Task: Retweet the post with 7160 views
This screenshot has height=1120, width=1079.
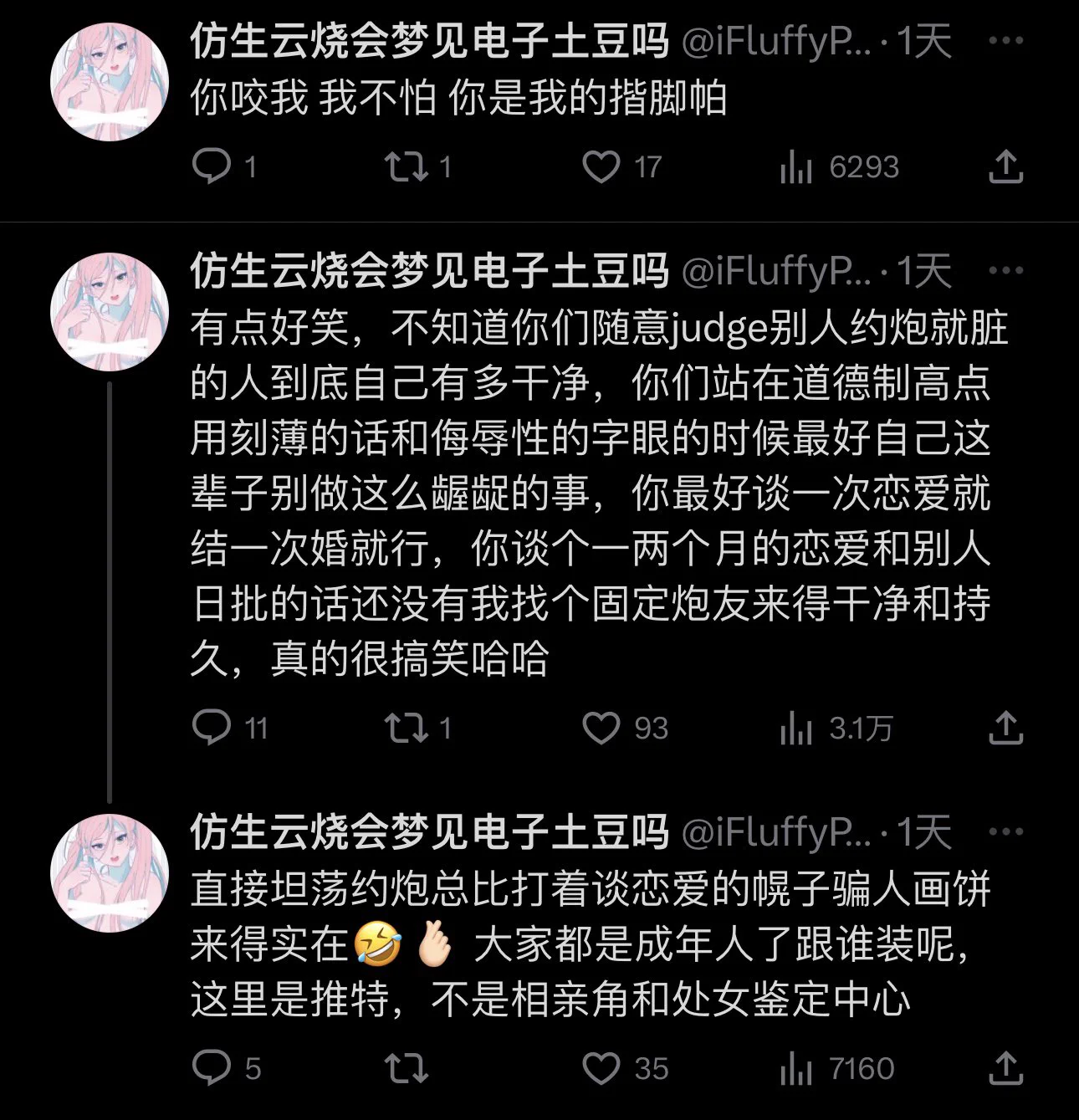Action: pos(407,1068)
